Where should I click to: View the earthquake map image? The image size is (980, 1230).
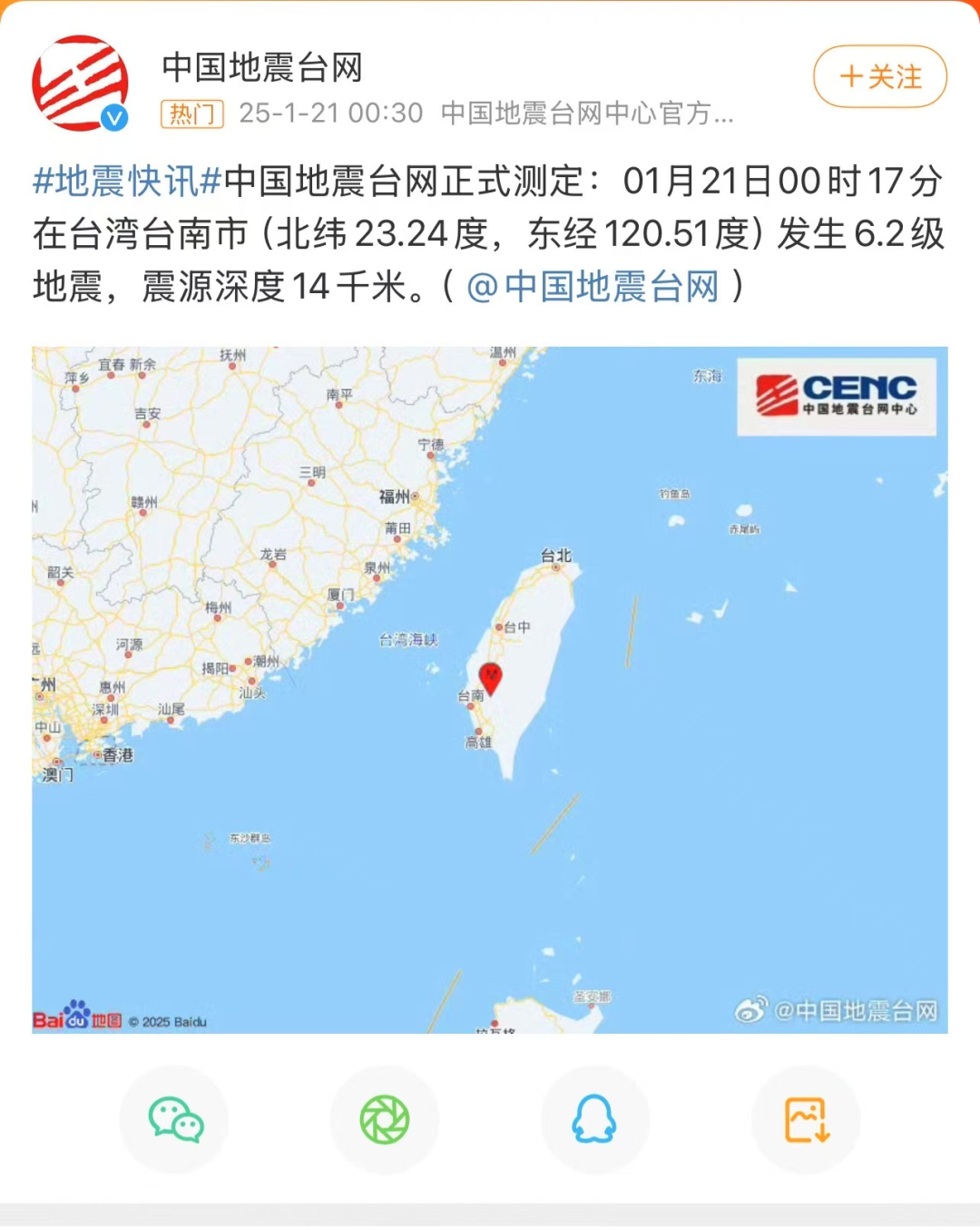coord(489,690)
